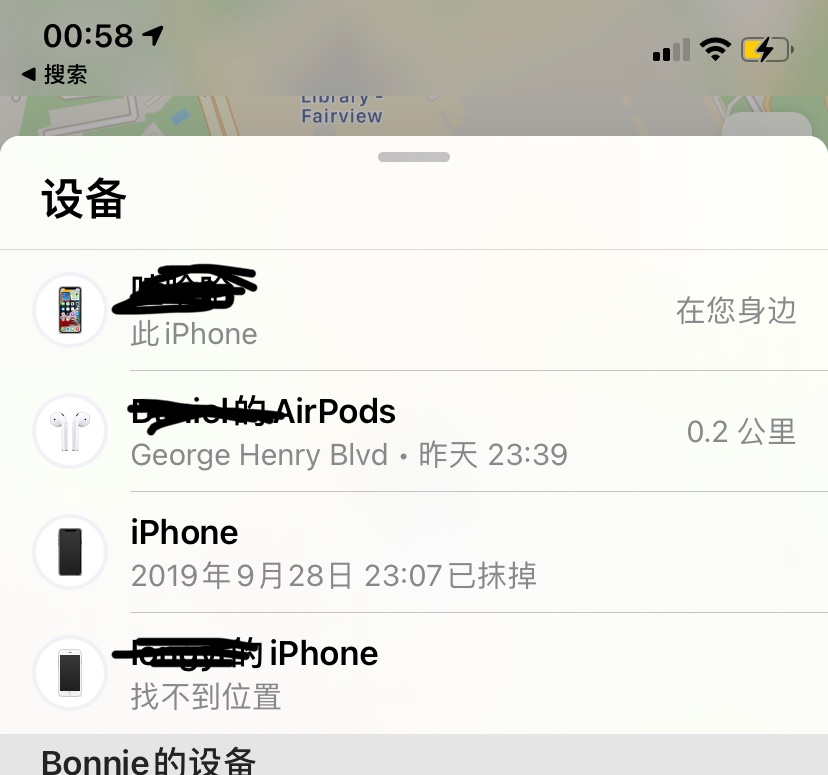Screen dimensions: 828x775
Task: Tap the sheet grabber handle above 设备
Action: 414,157
